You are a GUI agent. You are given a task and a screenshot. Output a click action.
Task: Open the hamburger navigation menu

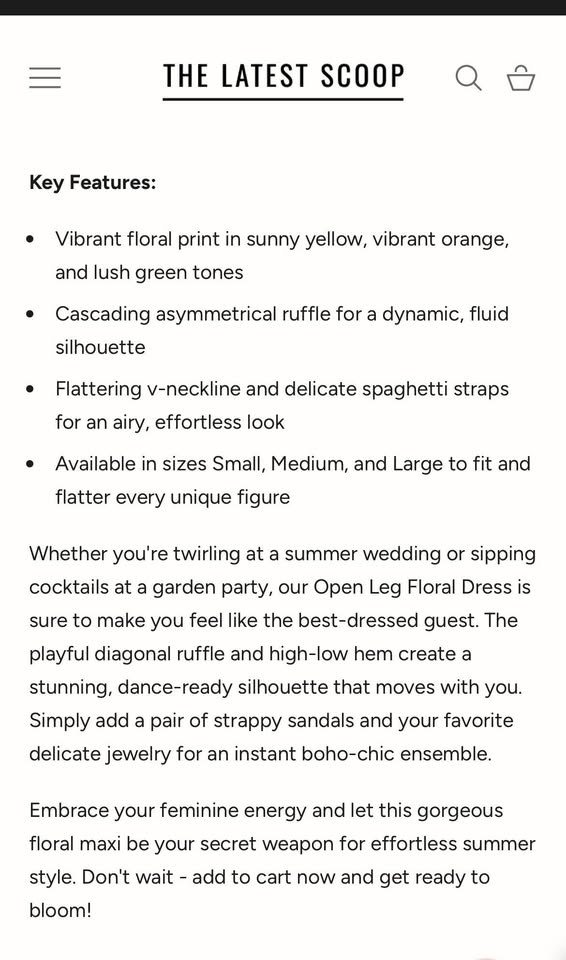(45, 78)
